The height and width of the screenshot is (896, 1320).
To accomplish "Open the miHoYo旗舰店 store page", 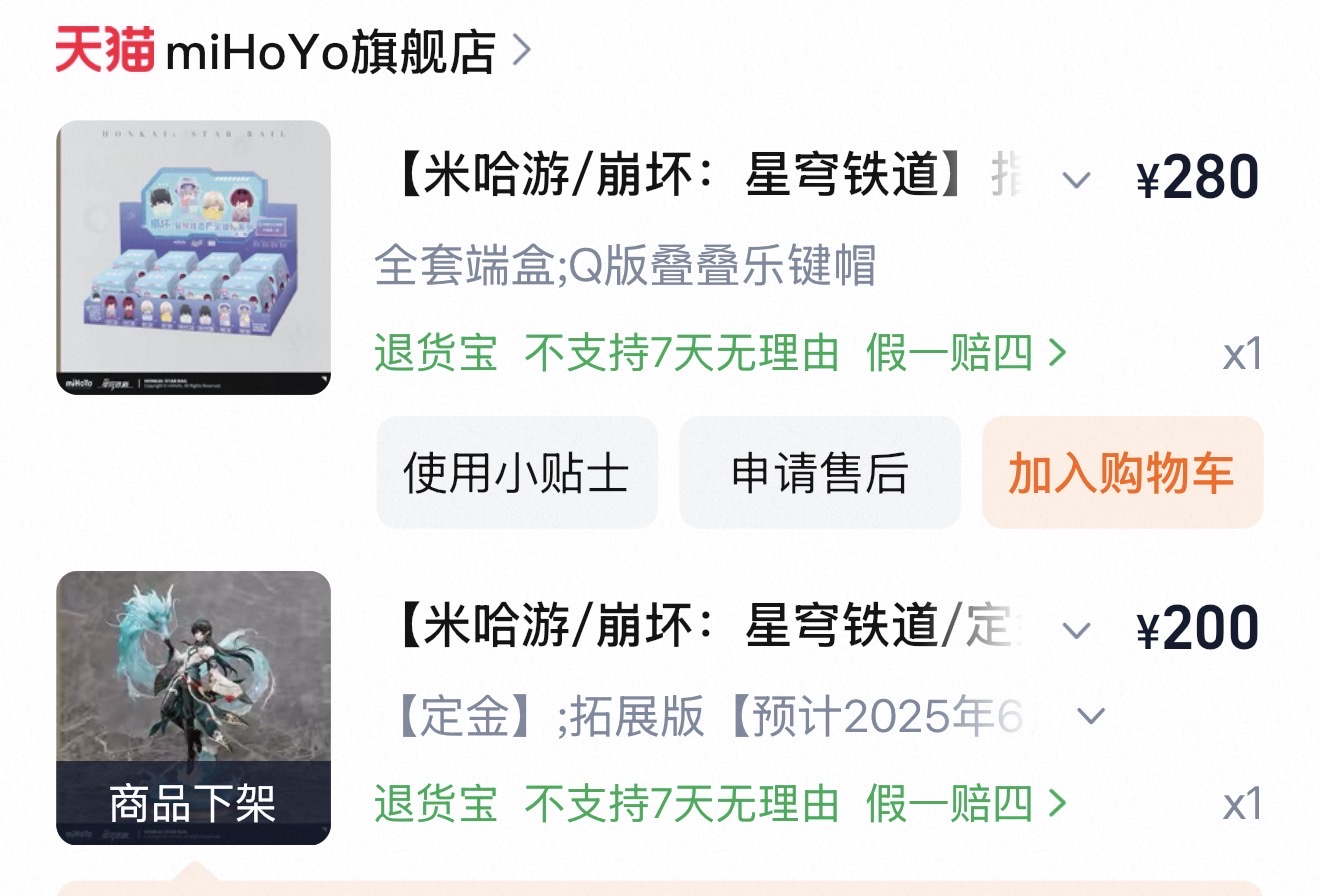I will [330, 52].
